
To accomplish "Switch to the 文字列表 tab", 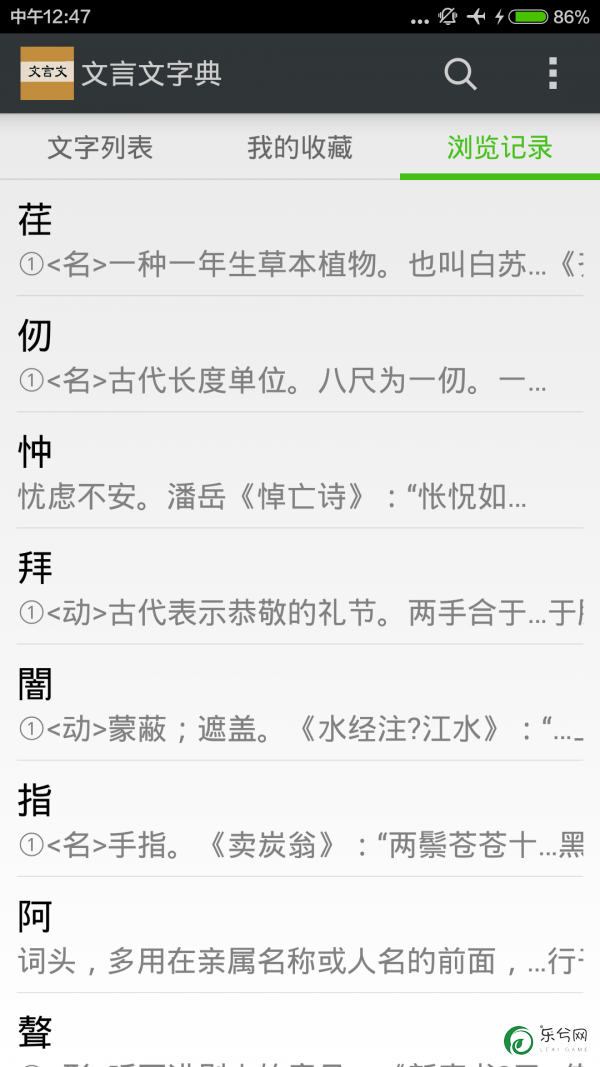I will pos(100,148).
